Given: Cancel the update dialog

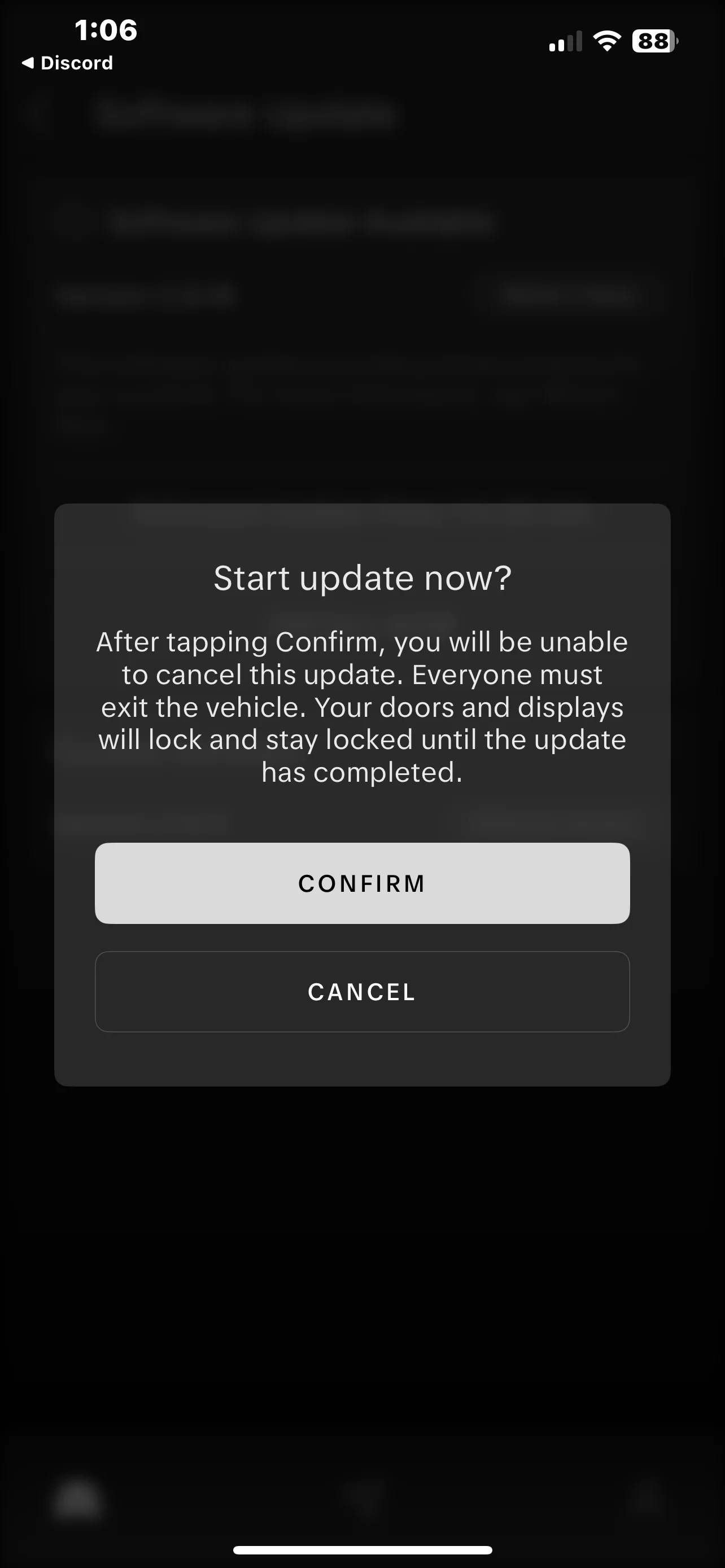Looking at the screenshot, I should point(362,991).
